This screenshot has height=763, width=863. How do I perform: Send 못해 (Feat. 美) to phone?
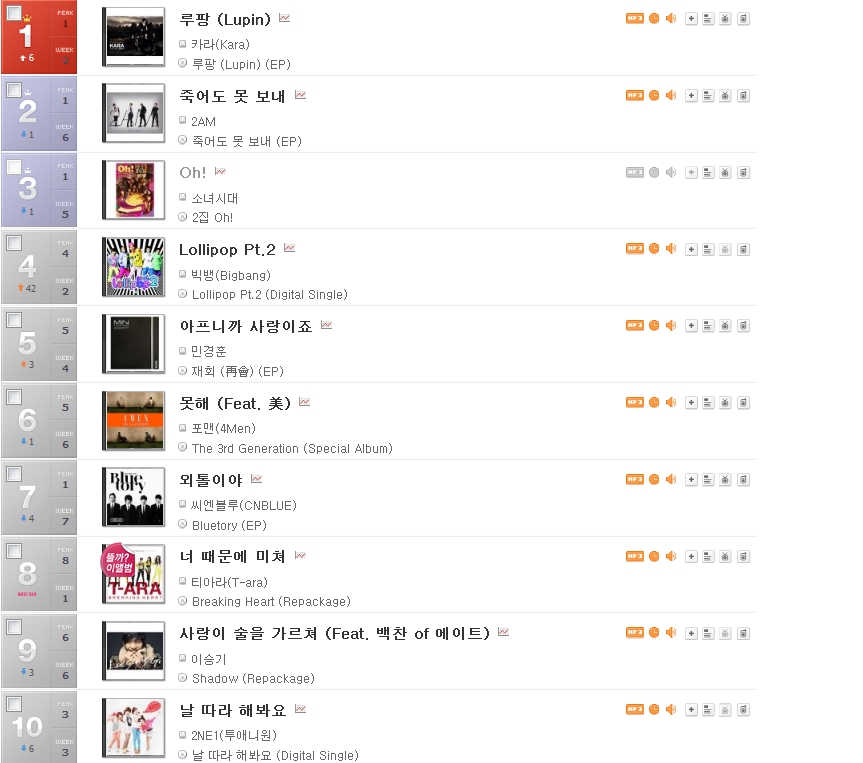pyautogui.click(x=743, y=403)
